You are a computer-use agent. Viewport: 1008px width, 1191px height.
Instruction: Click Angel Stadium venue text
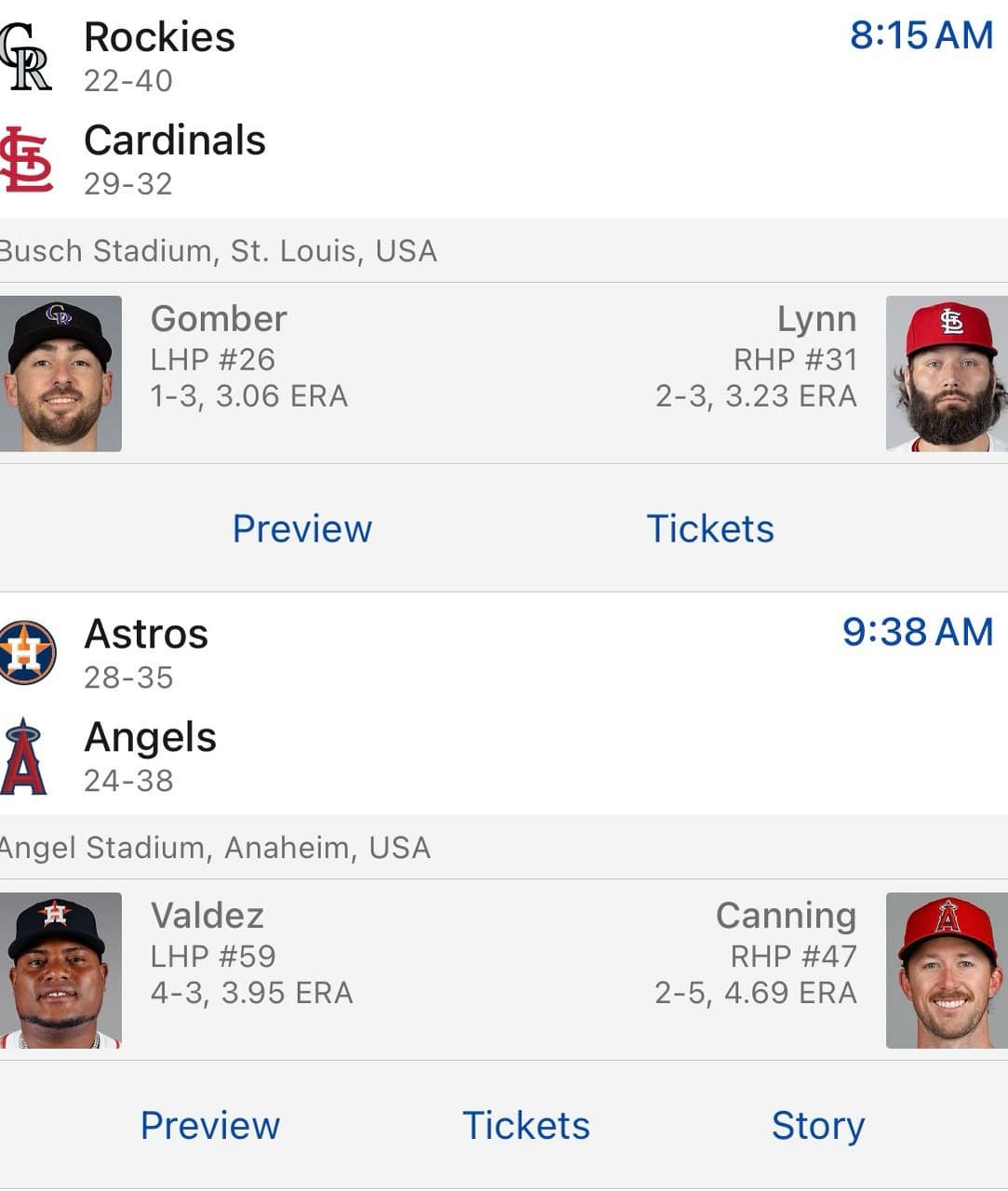point(214,848)
